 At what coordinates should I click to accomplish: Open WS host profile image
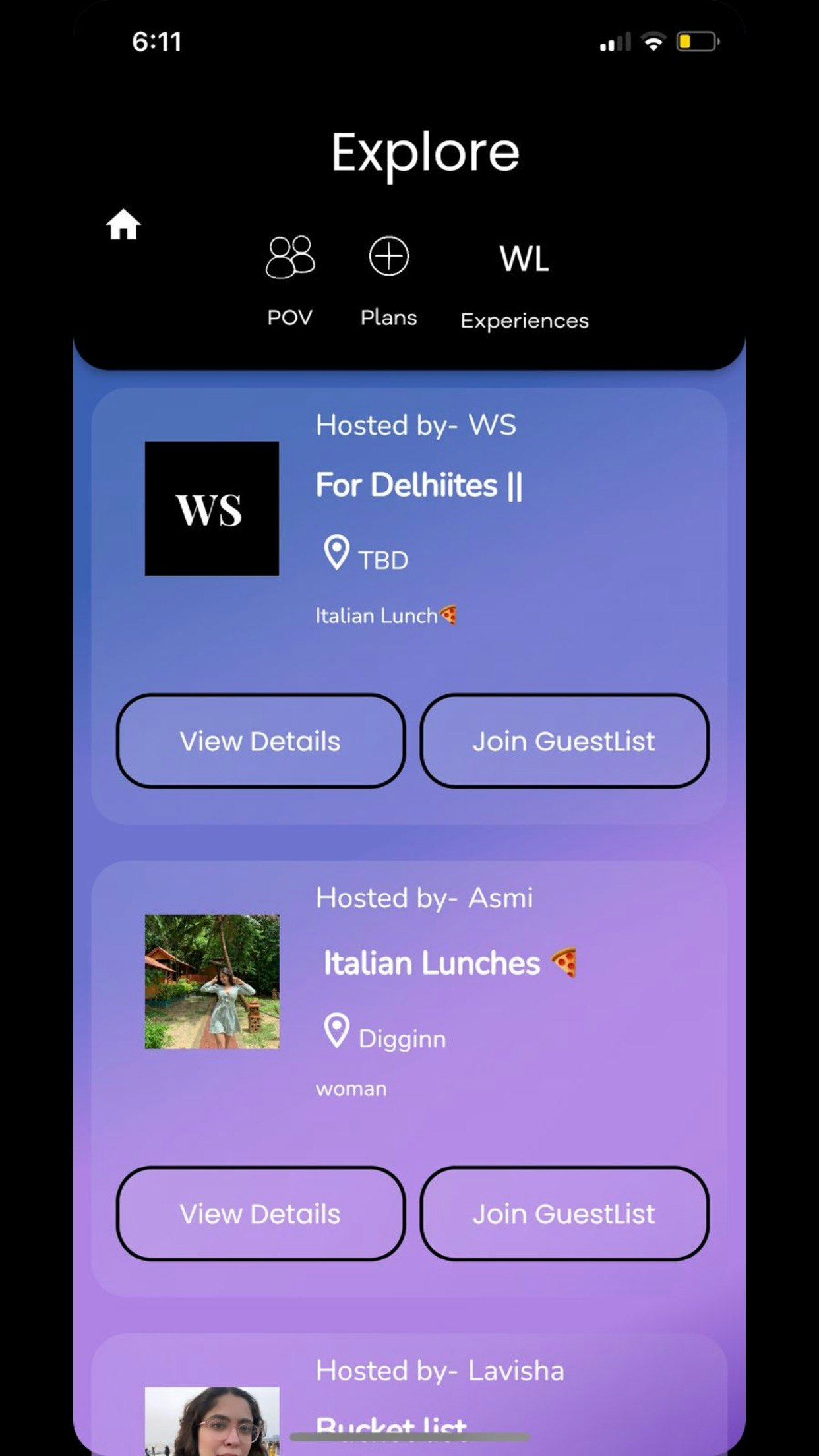click(x=212, y=508)
